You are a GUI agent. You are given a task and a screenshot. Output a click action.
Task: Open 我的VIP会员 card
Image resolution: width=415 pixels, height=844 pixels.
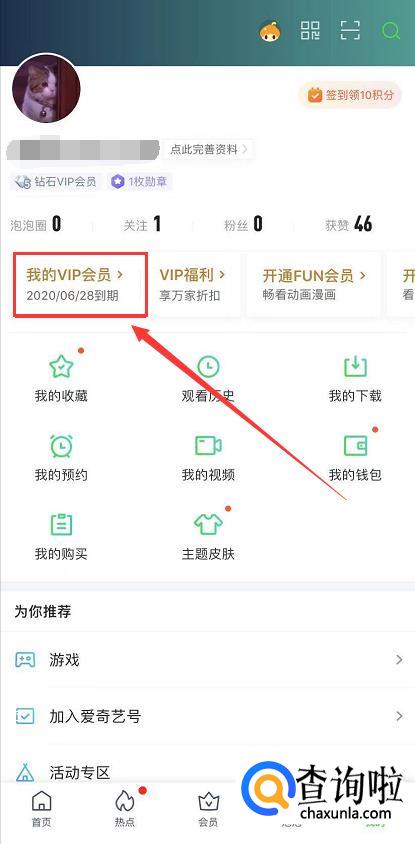click(x=80, y=284)
